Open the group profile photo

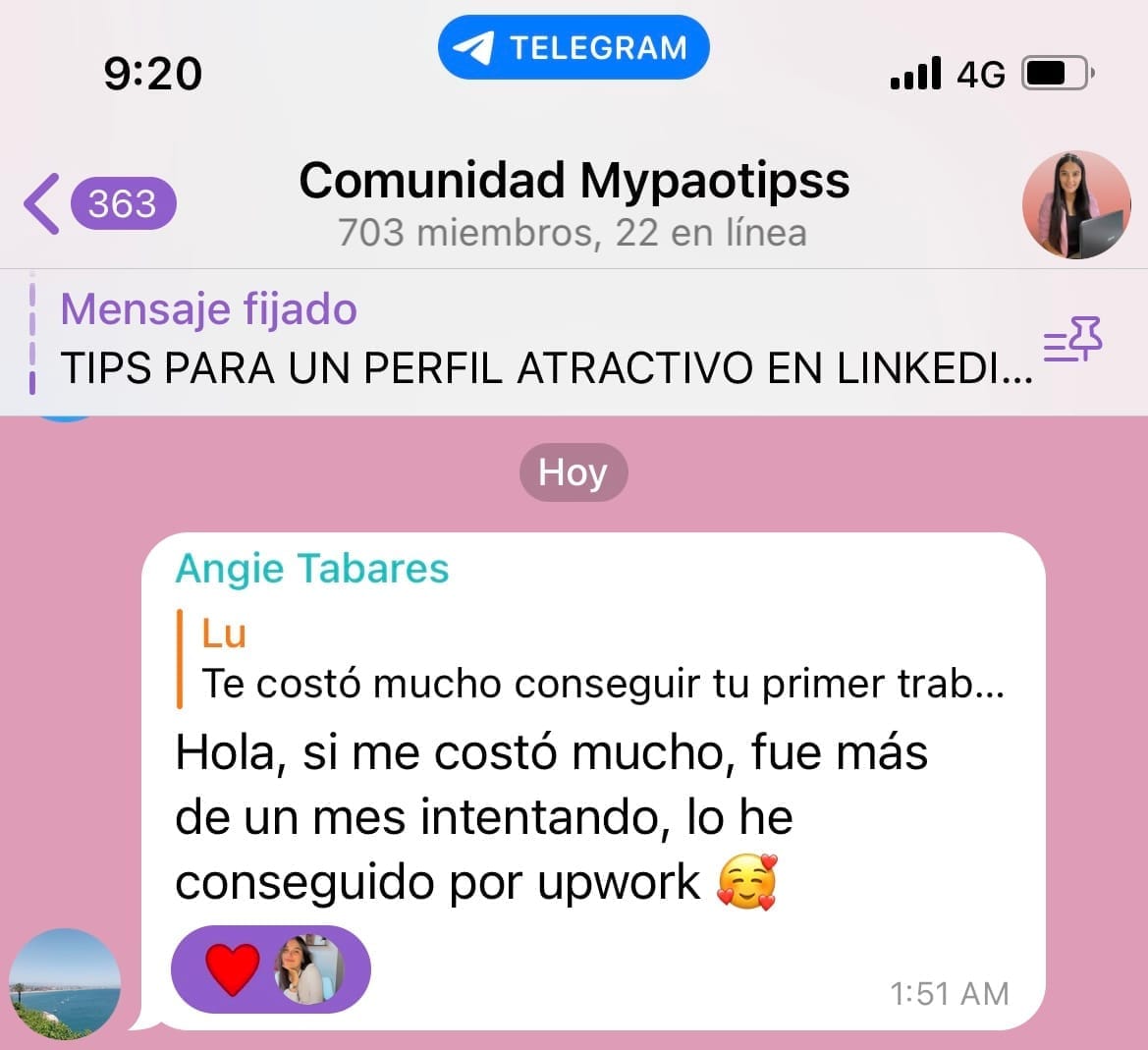[x=1076, y=204]
